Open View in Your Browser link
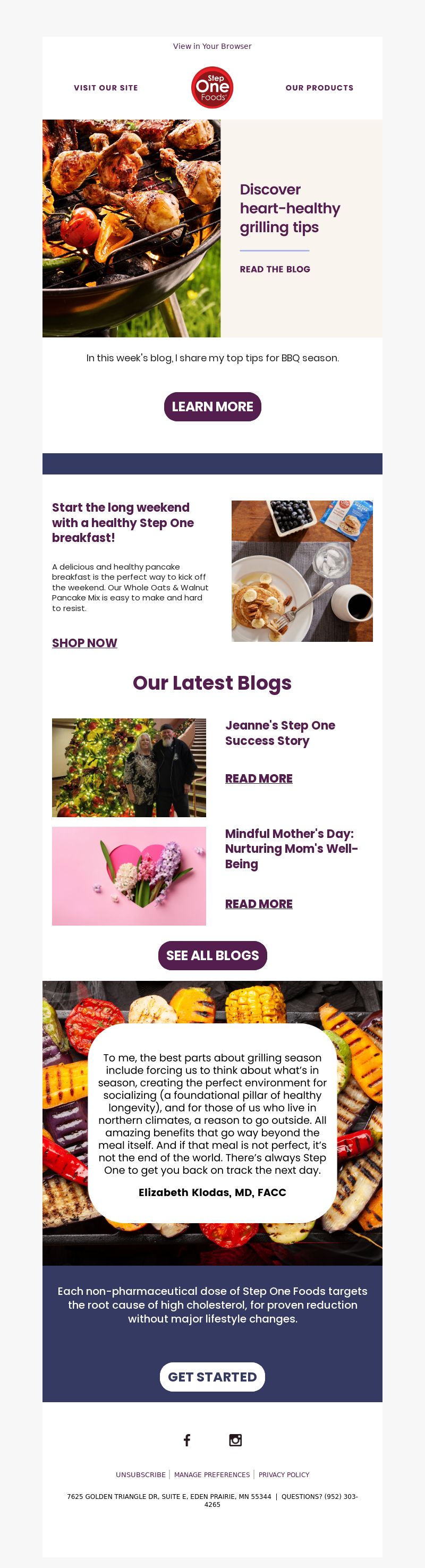This screenshot has width=425, height=1568. [x=212, y=46]
